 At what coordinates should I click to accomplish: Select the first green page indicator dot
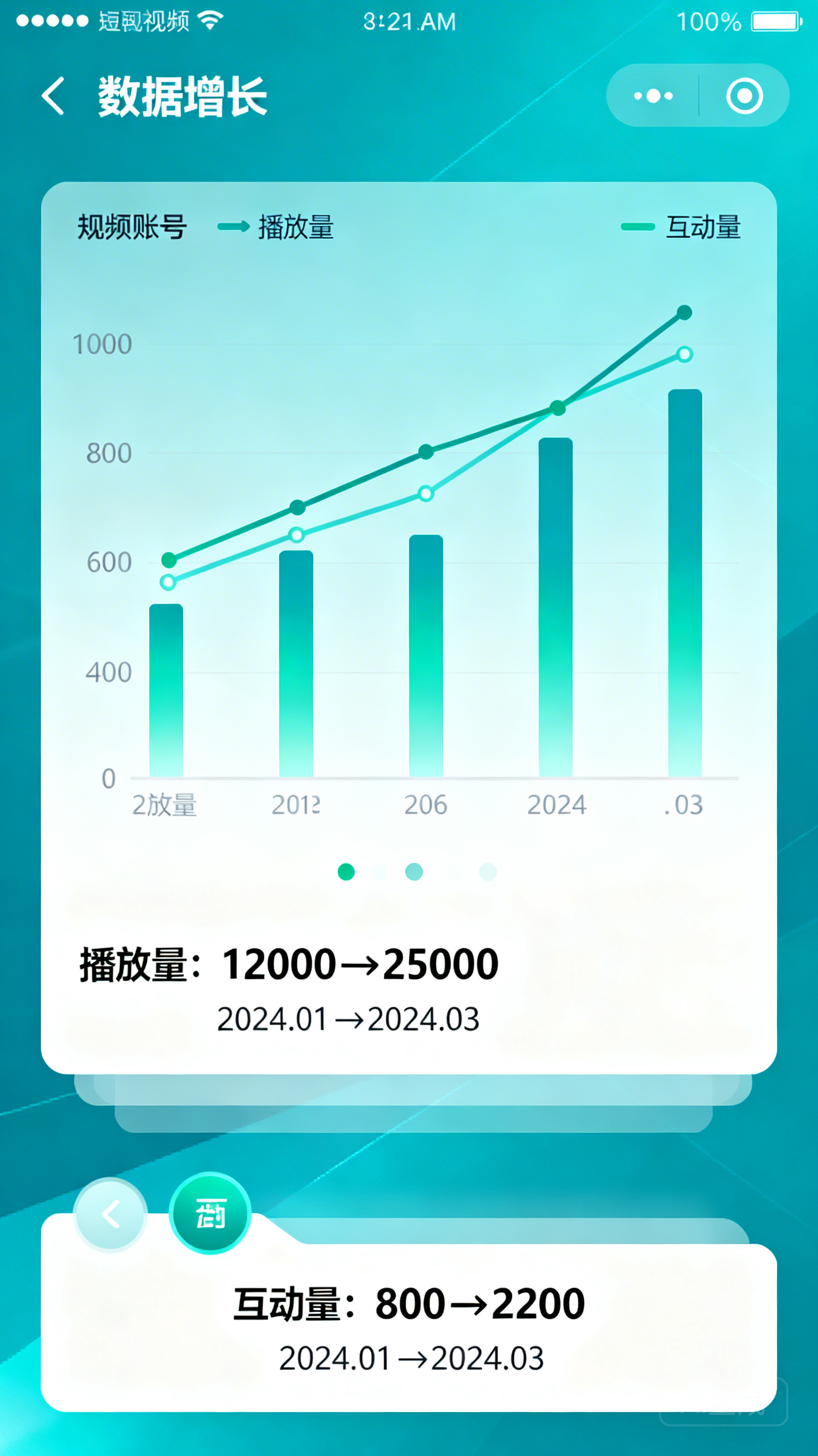[346, 872]
